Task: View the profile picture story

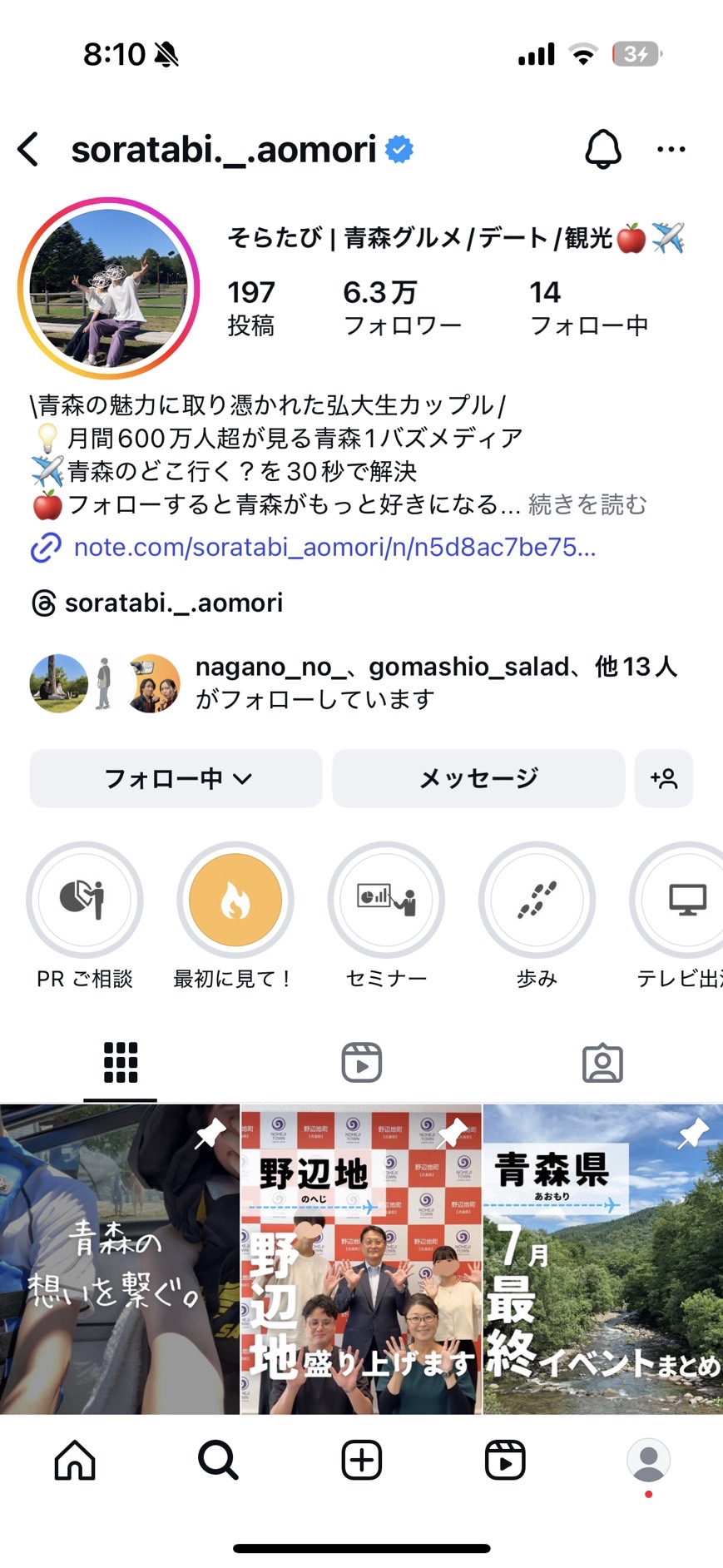Action: pos(108,288)
